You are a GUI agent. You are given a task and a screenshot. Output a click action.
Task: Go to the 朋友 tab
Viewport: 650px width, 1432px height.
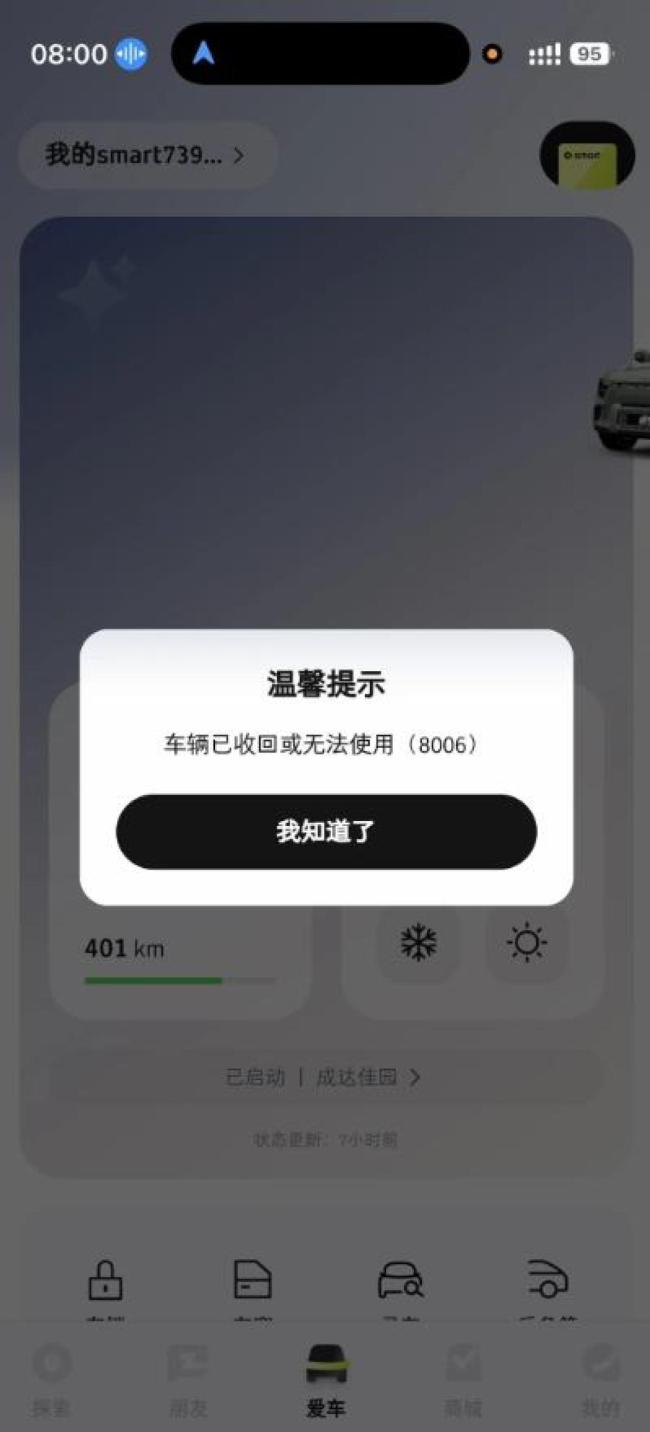coord(188,1380)
